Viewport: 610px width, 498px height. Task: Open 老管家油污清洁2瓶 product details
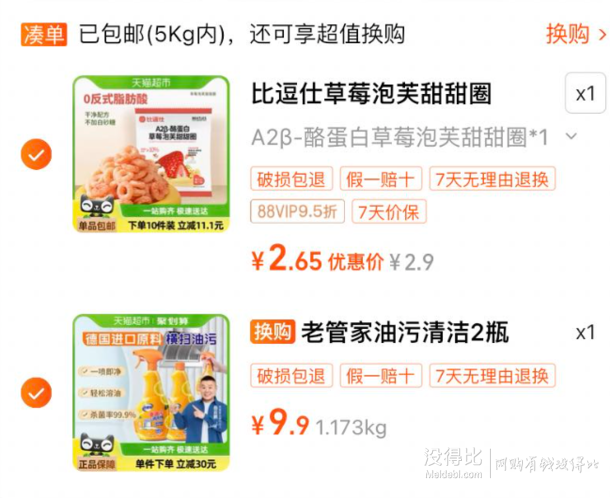[x=404, y=333]
